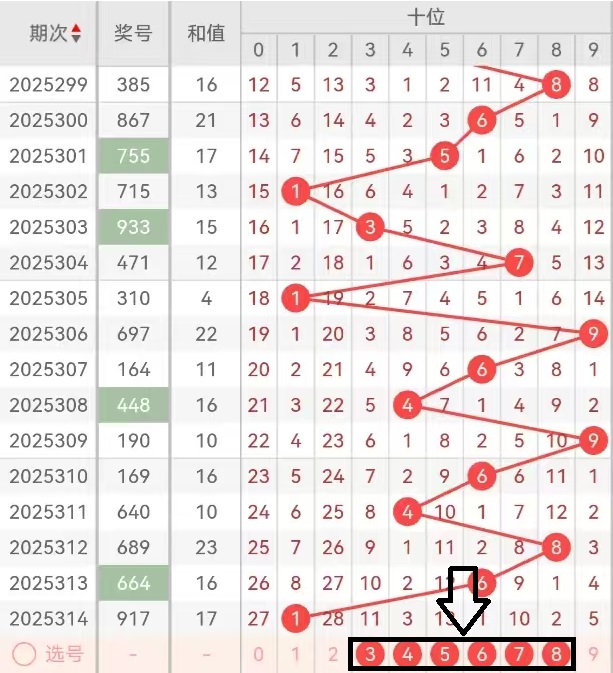Select number 9 in the 选号 row
The width and height of the screenshot is (613, 673).
[594, 655]
